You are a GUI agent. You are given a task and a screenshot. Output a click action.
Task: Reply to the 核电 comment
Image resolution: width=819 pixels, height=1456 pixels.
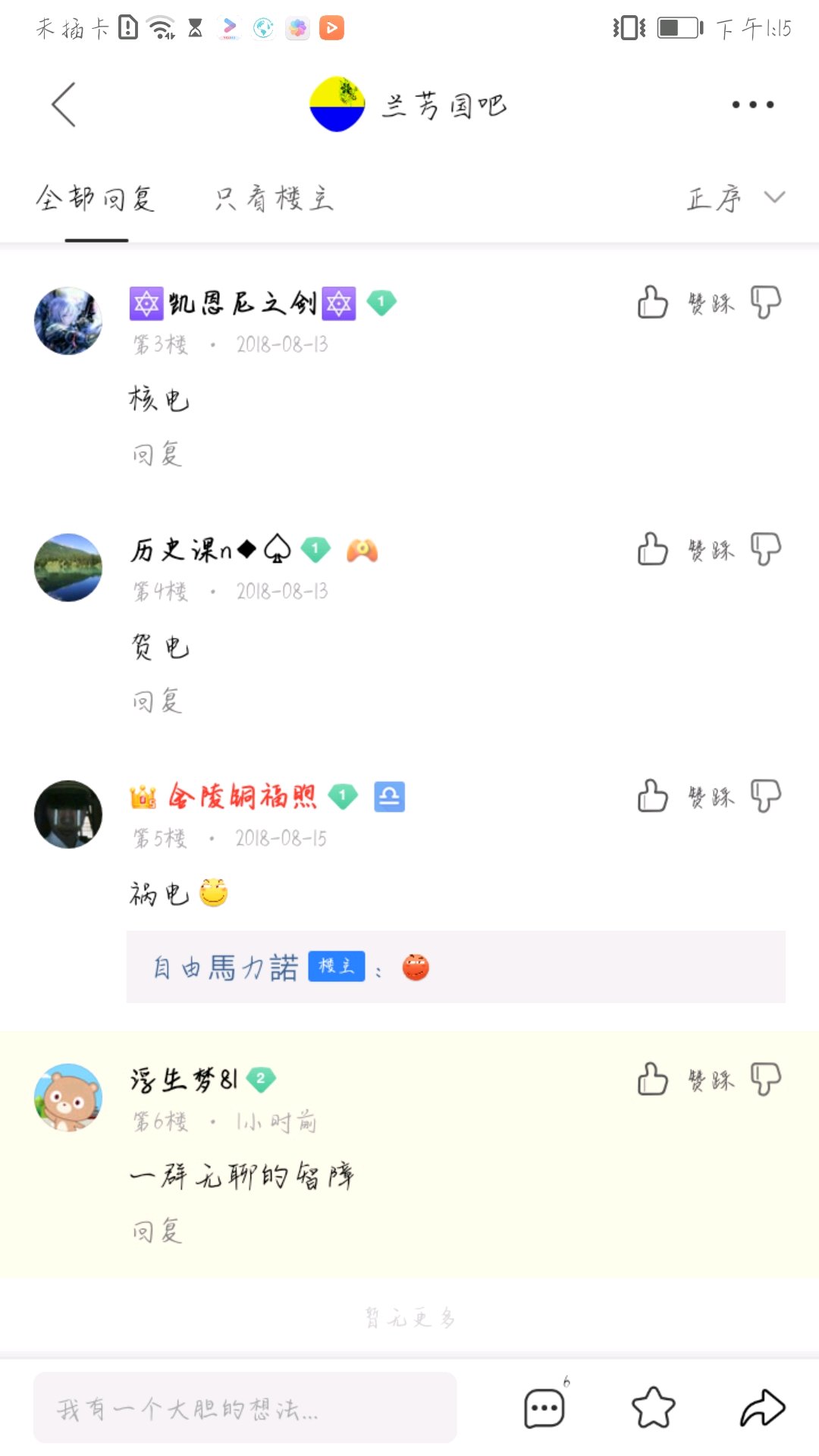(157, 454)
